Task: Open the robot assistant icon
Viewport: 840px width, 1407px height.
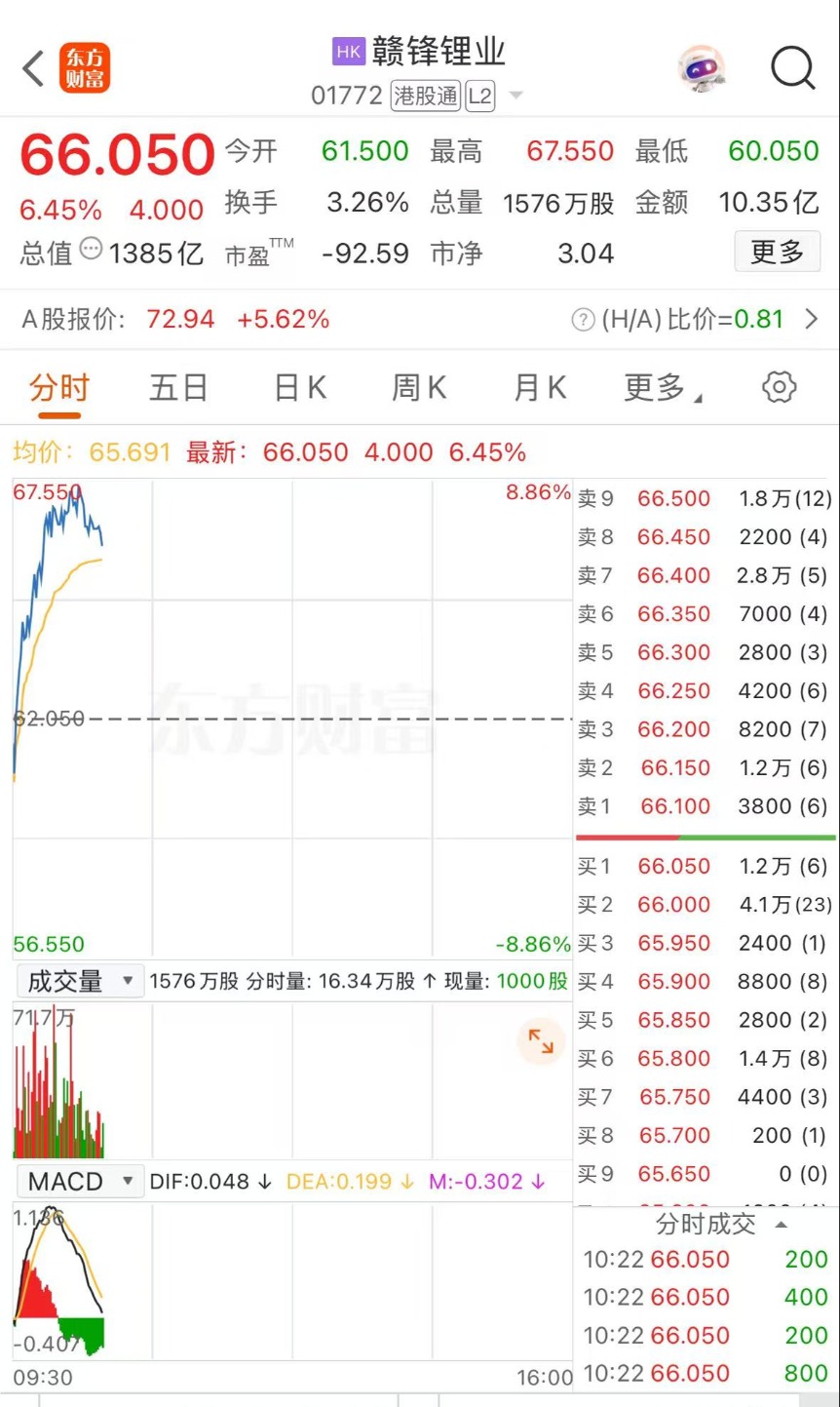Action: click(x=702, y=68)
